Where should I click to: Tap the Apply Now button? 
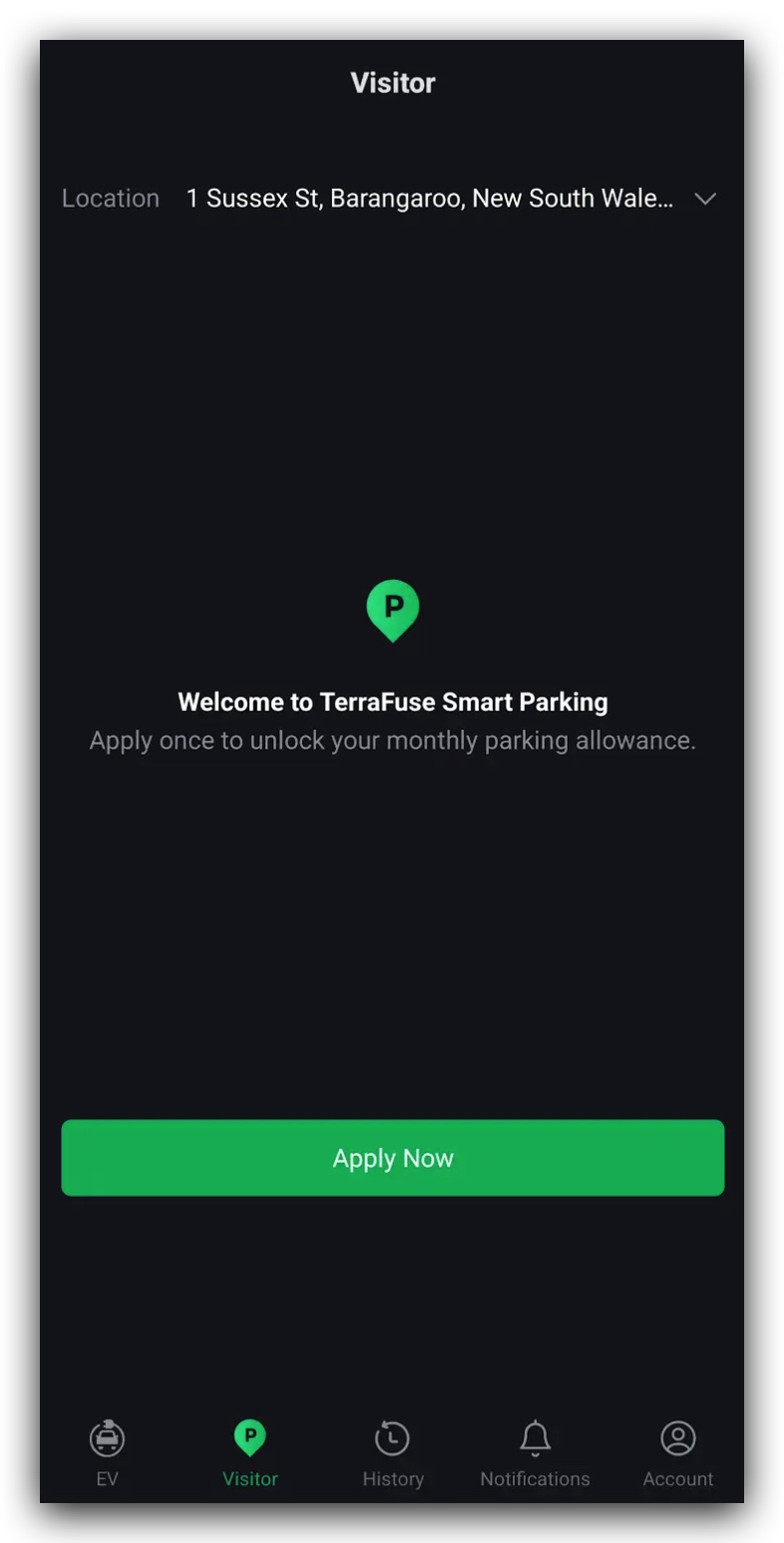[392, 1158]
